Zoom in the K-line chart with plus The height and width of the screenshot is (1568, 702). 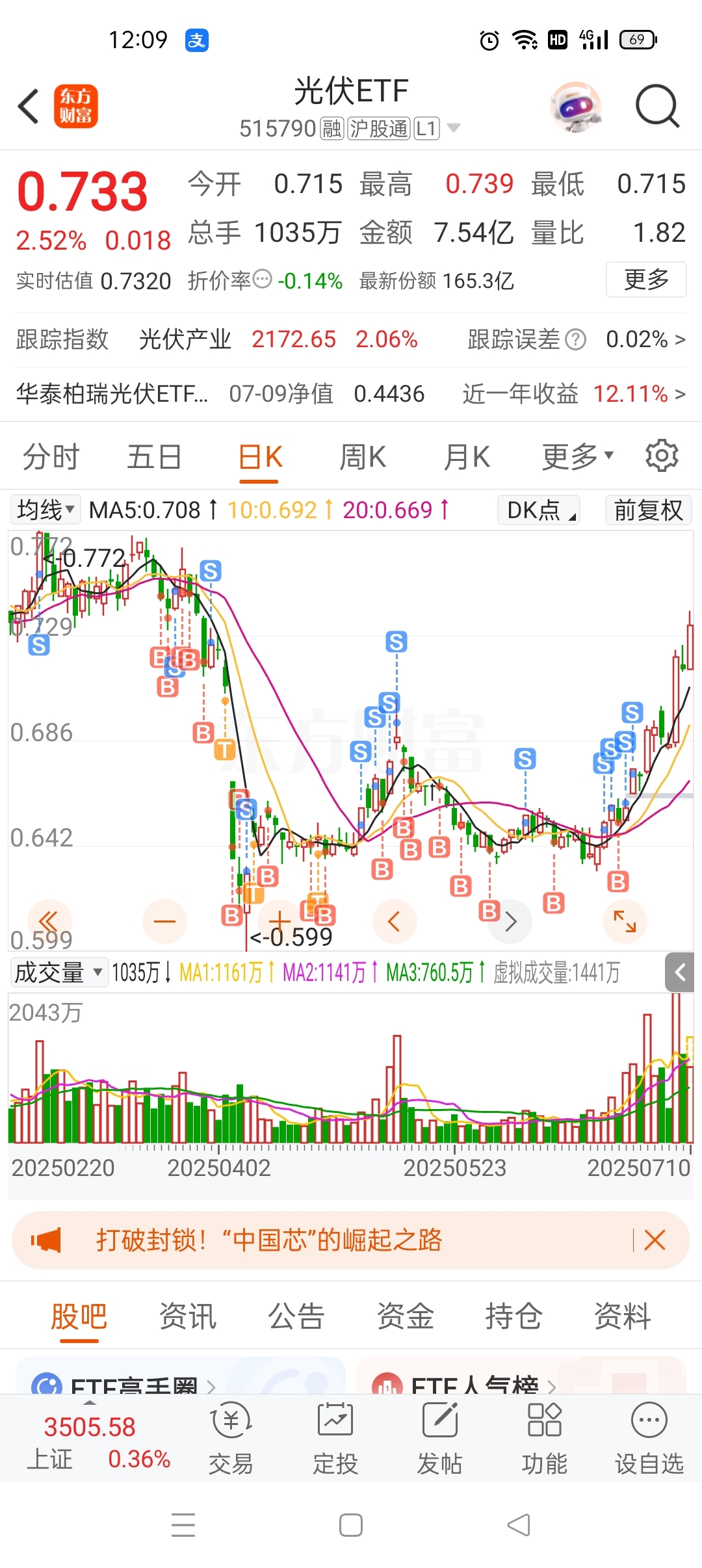pyautogui.click(x=279, y=921)
